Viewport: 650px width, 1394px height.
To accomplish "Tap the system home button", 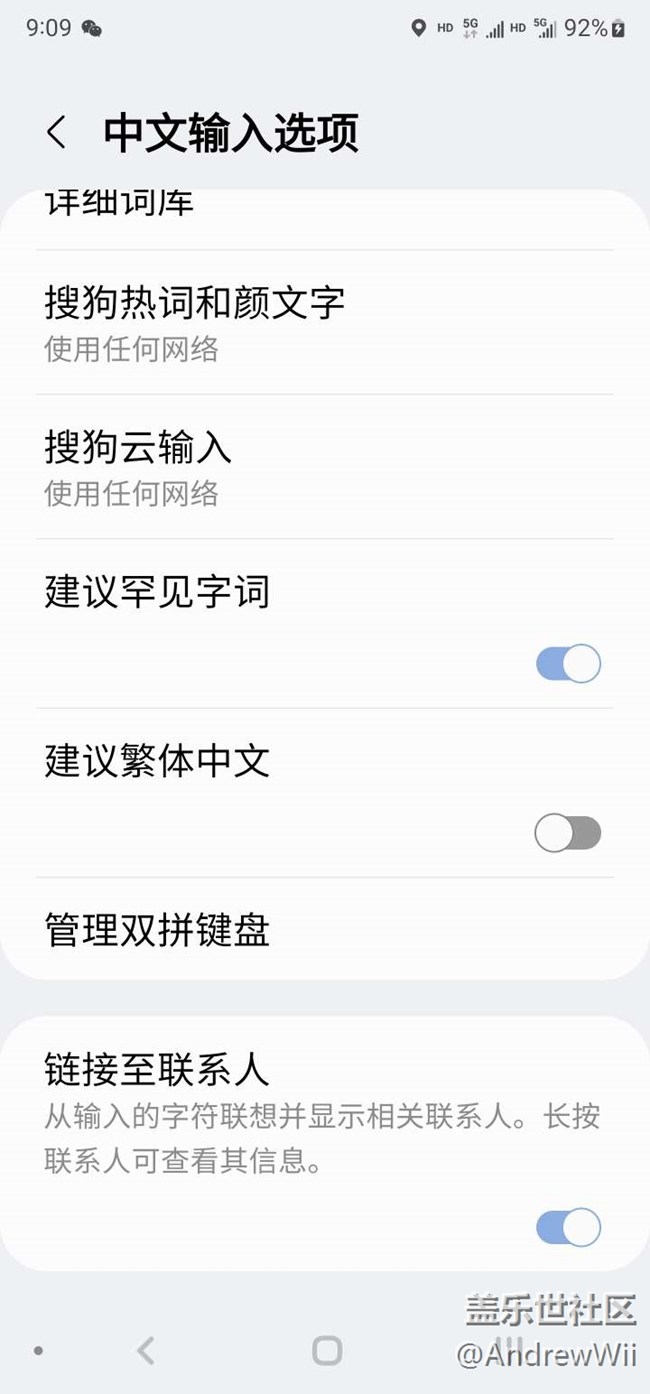I will click(327, 1351).
